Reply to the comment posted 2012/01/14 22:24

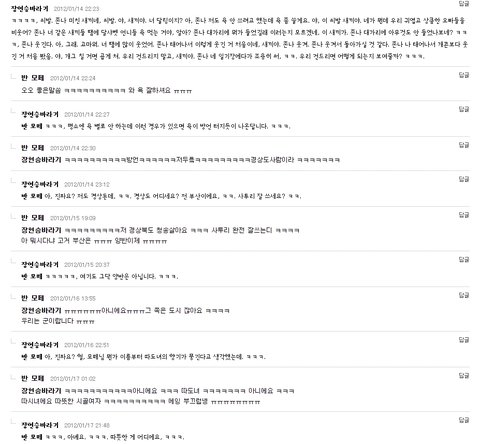(464, 75)
